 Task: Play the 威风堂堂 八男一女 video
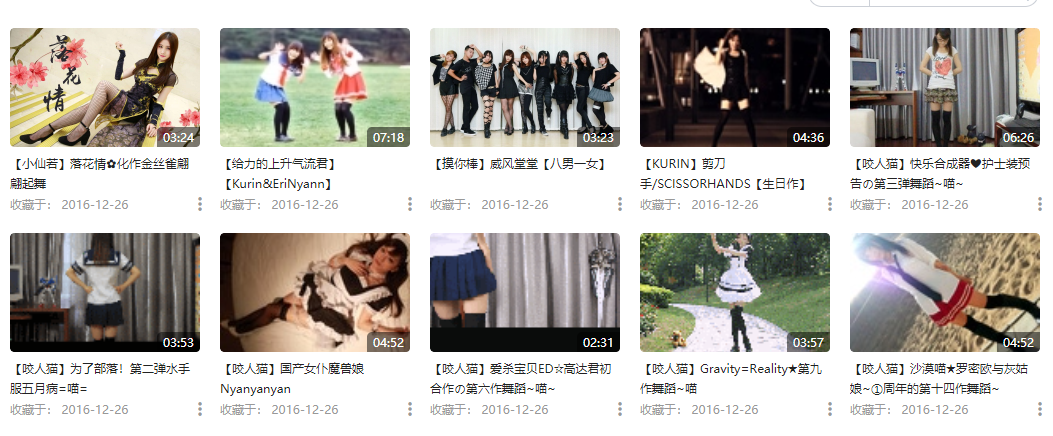tap(525, 88)
